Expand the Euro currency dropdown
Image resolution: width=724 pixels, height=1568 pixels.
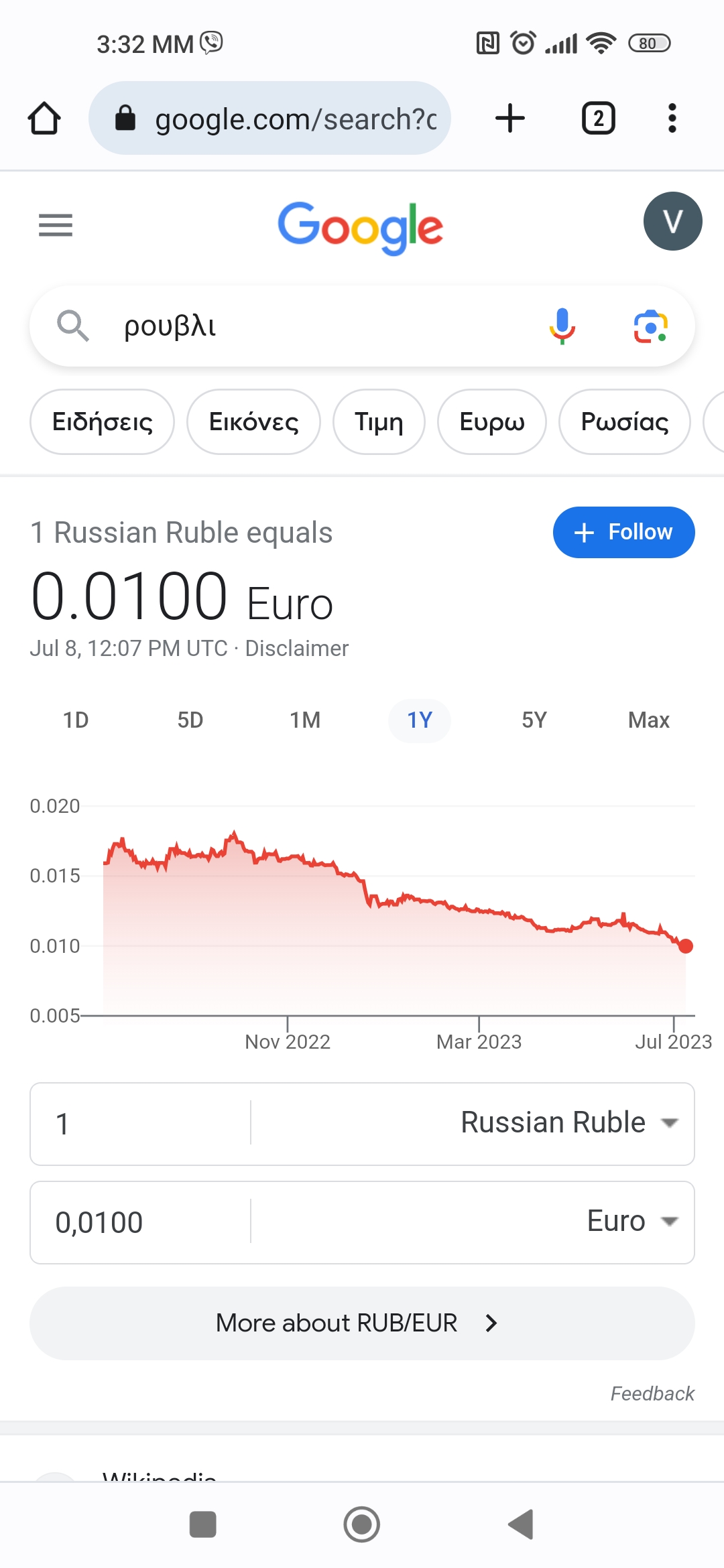coord(631,1222)
